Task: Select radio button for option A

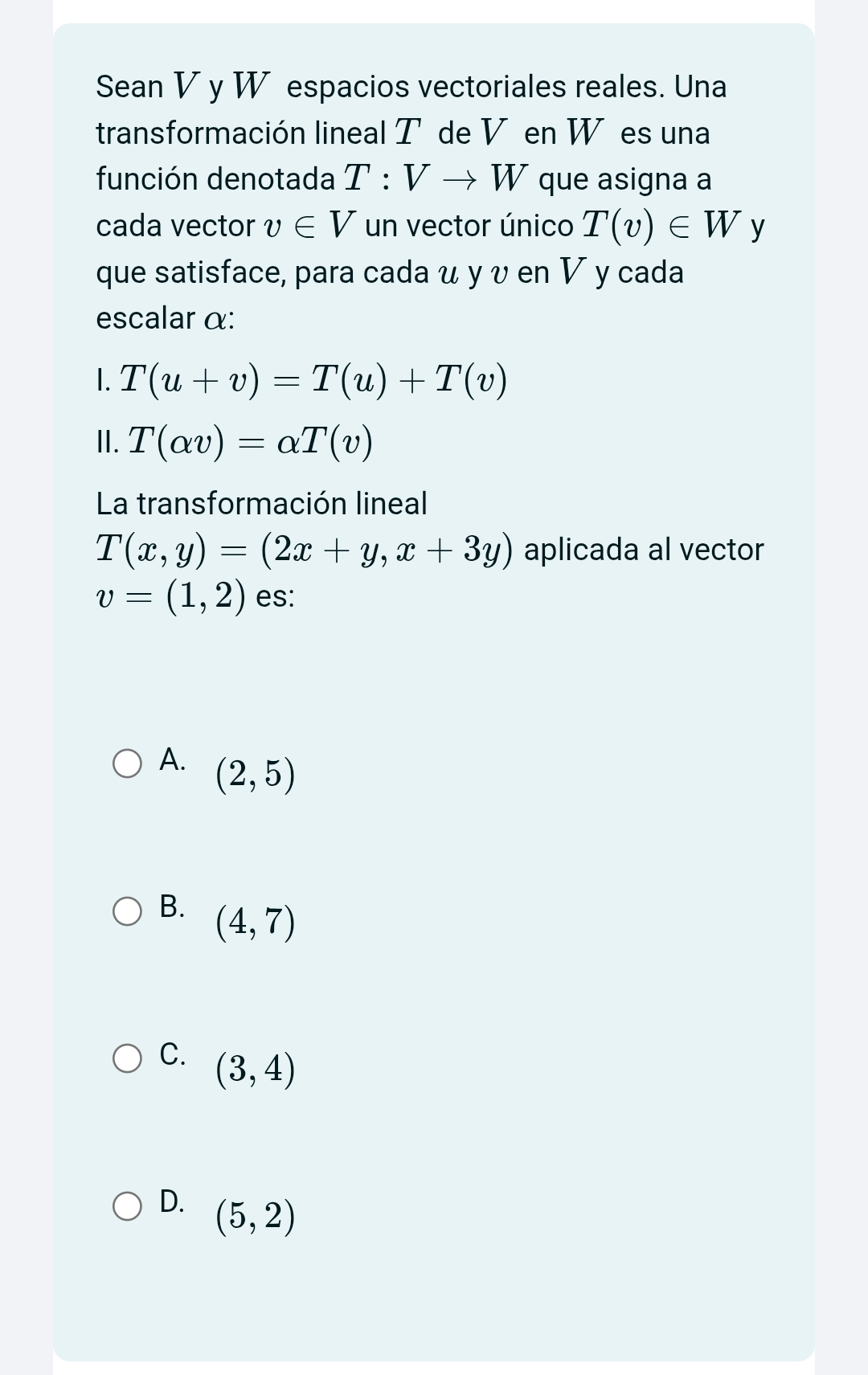Action: pyautogui.click(x=129, y=764)
